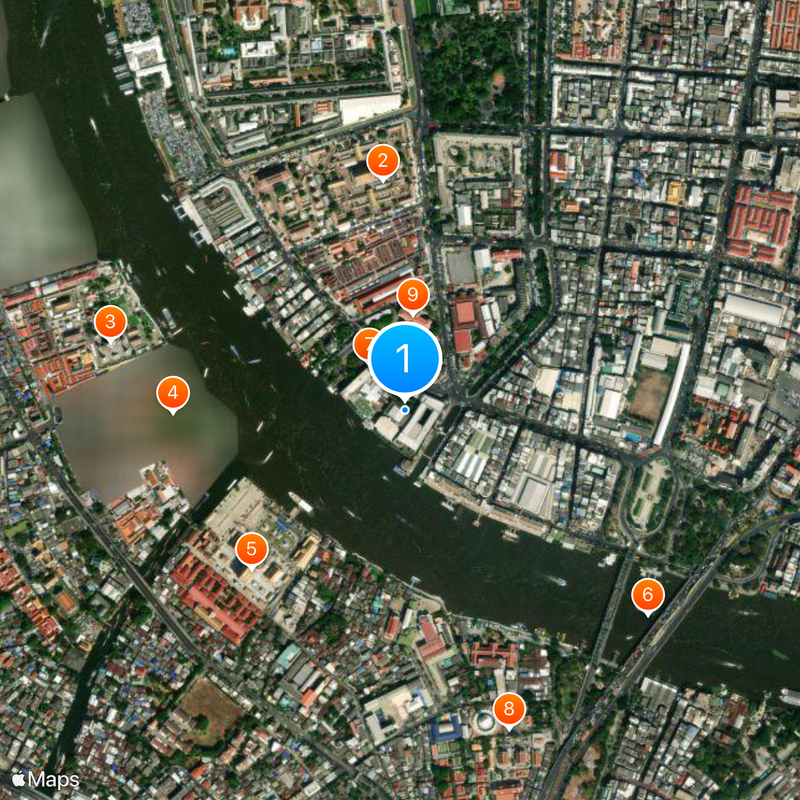Select the partly hidden pin numbered 7
This screenshot has height=800, width=800.
pos(361,345)
